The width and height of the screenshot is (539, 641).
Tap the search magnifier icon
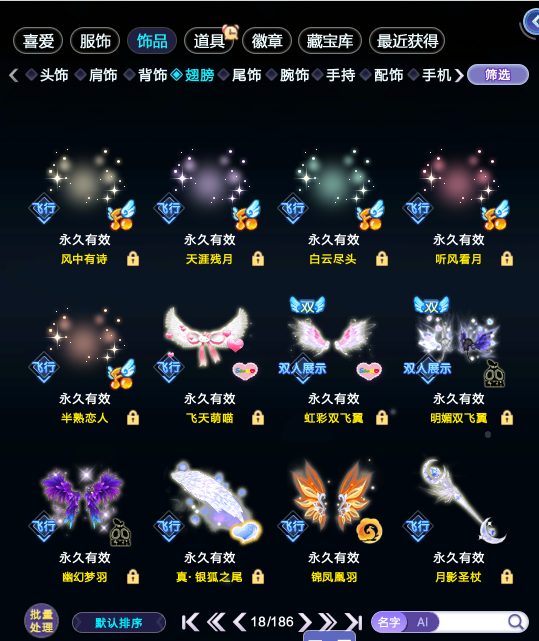516,622
